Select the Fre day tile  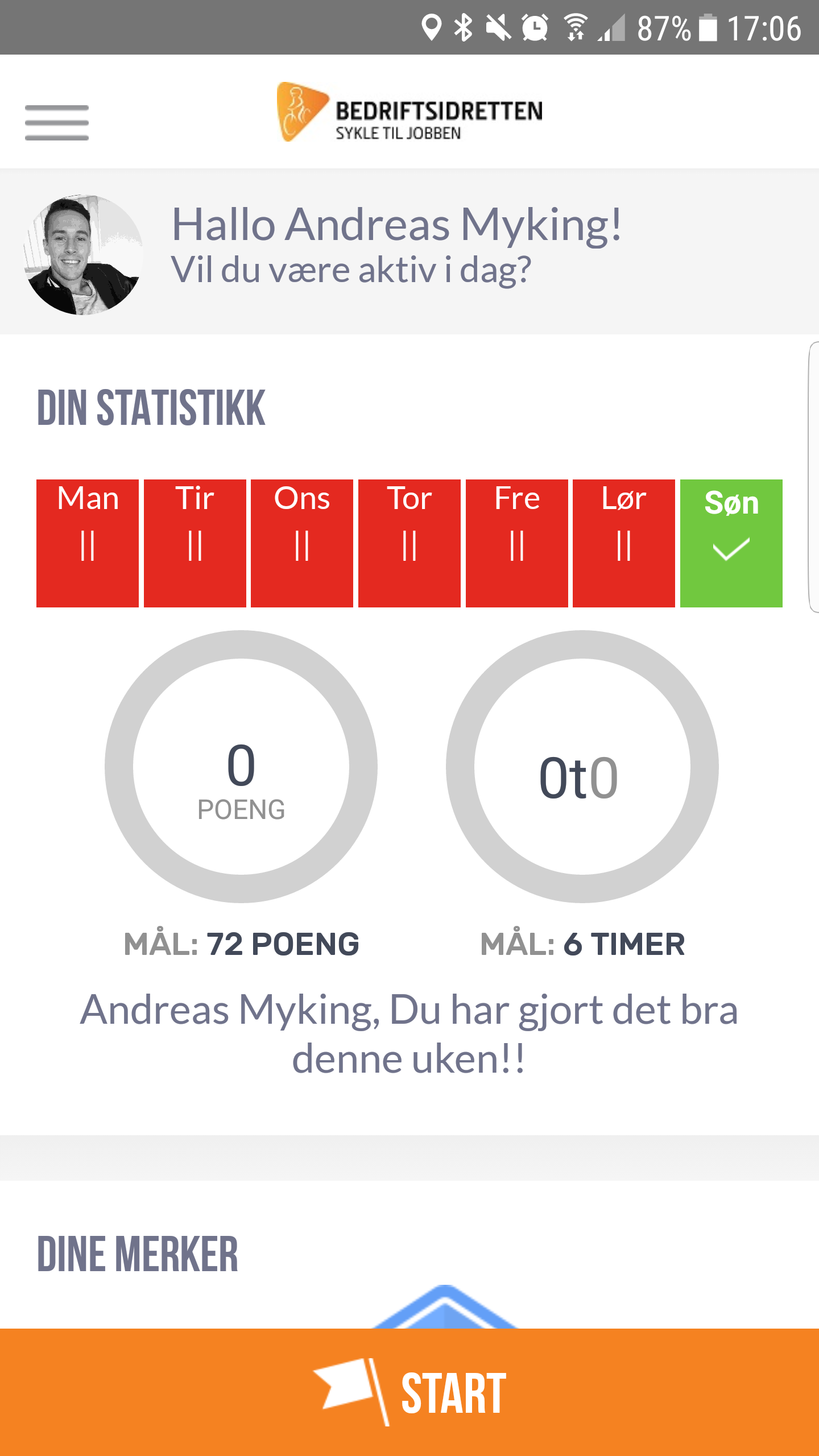(517, 543)
